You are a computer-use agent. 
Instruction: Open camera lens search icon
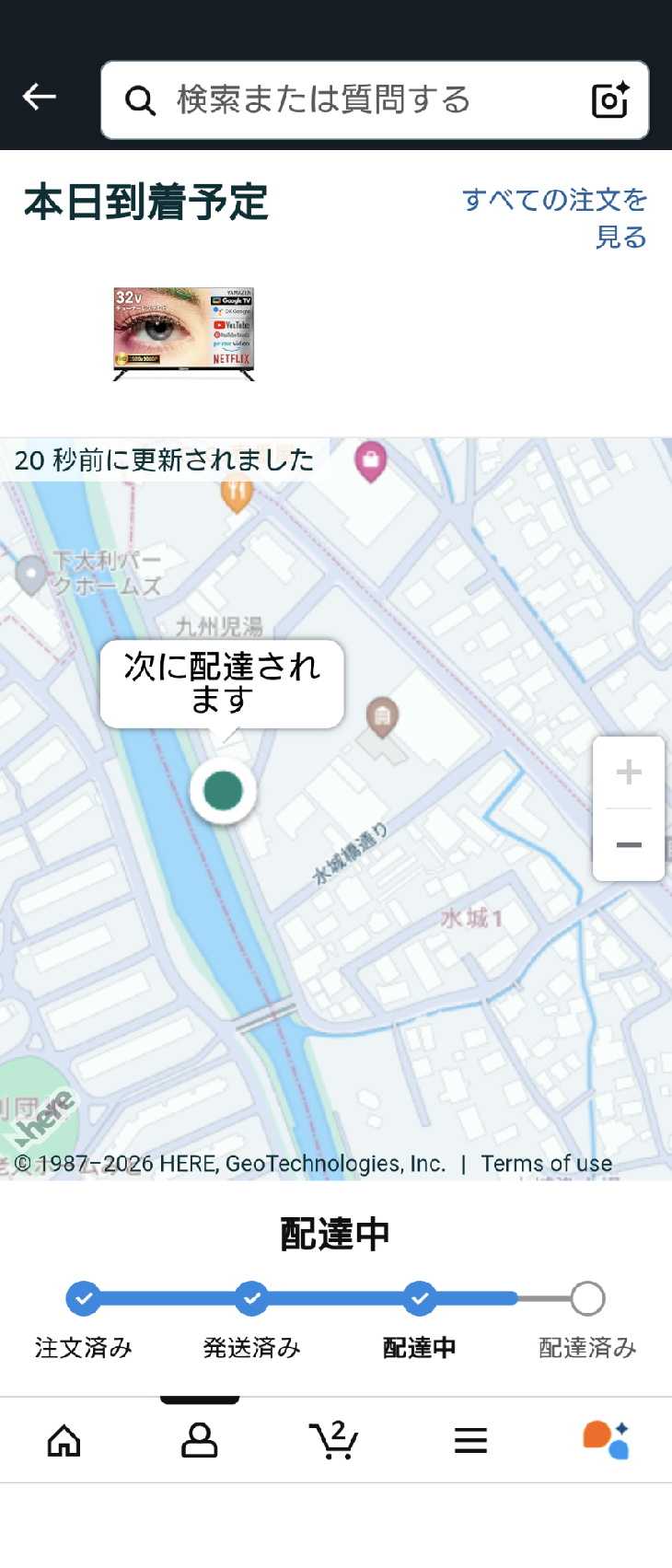coord(610,99)
